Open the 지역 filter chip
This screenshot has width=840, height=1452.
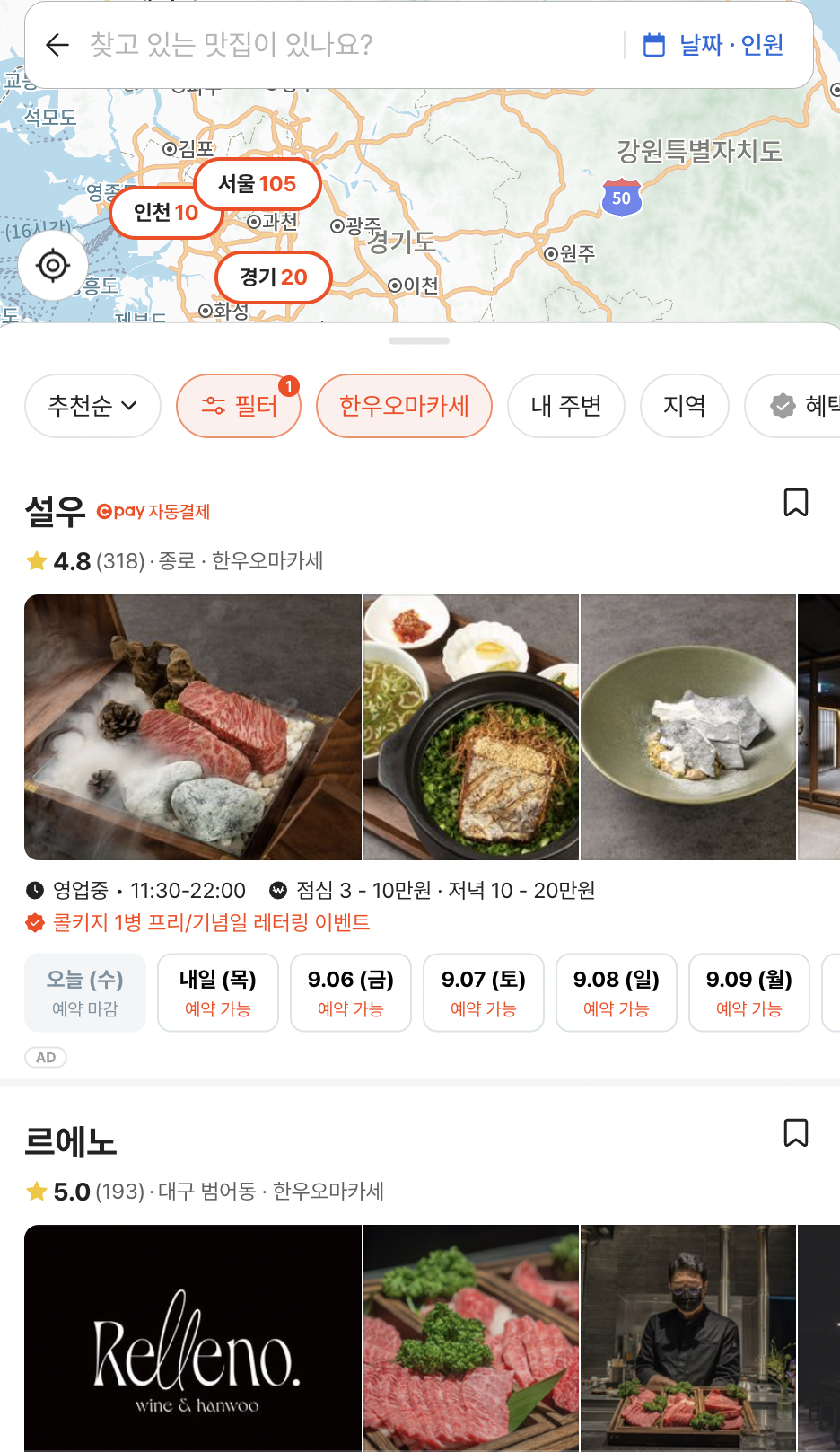(684, 406)
